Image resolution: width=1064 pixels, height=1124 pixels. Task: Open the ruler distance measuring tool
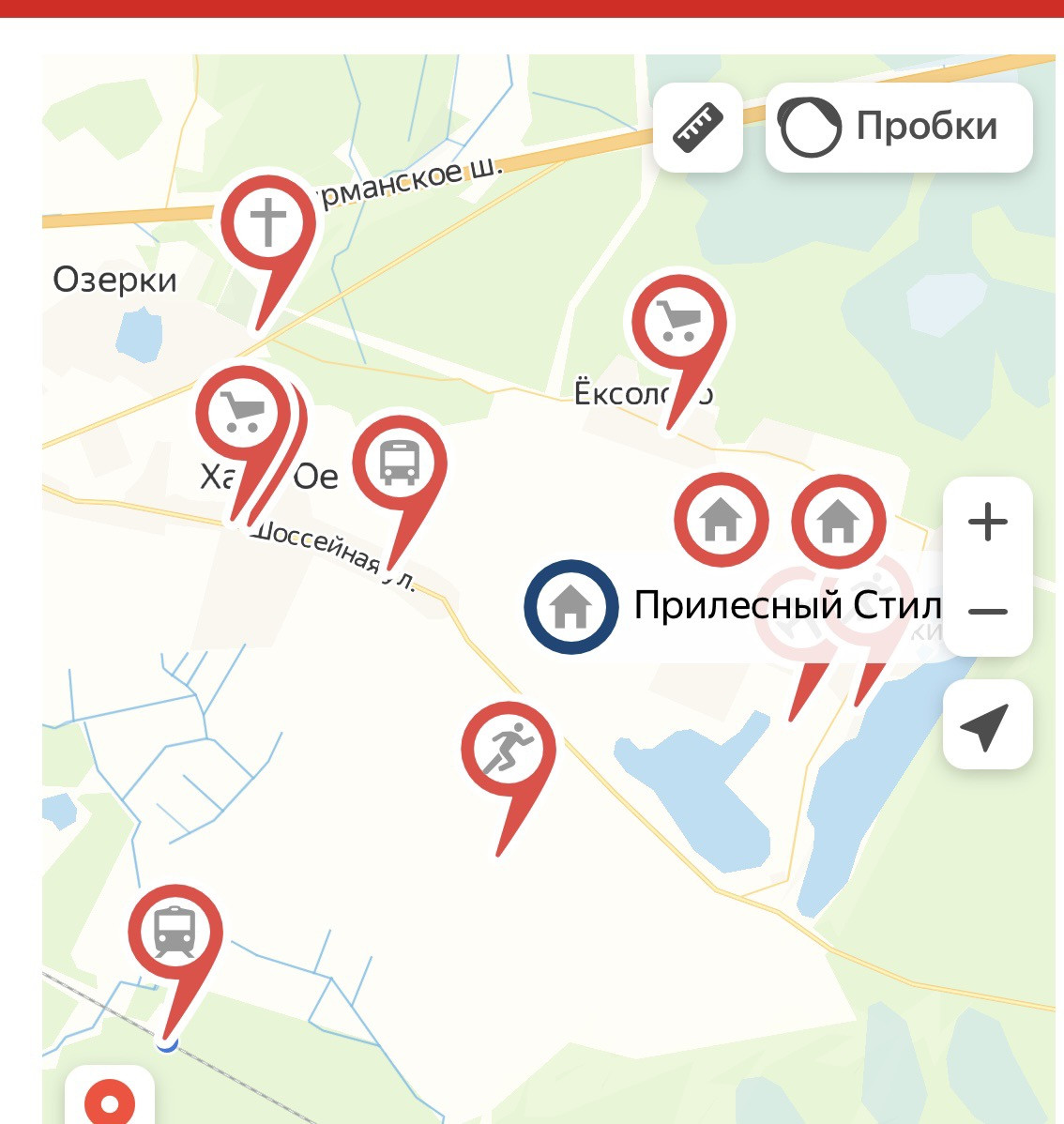[x=698, y=128]
